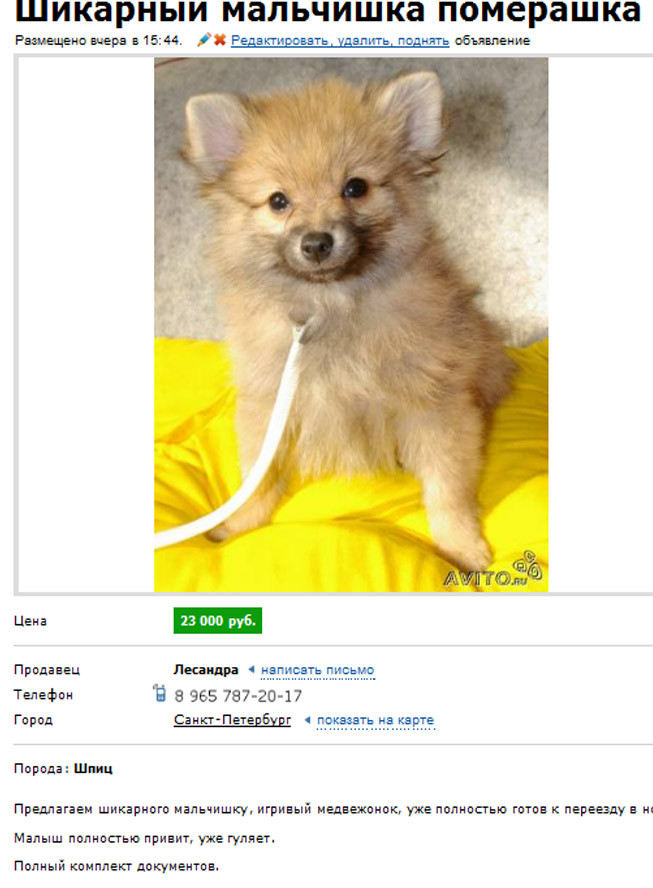Show the listing location via 'показать на карте'
This screenshot has width=653, height=888.
coord(375,720)
